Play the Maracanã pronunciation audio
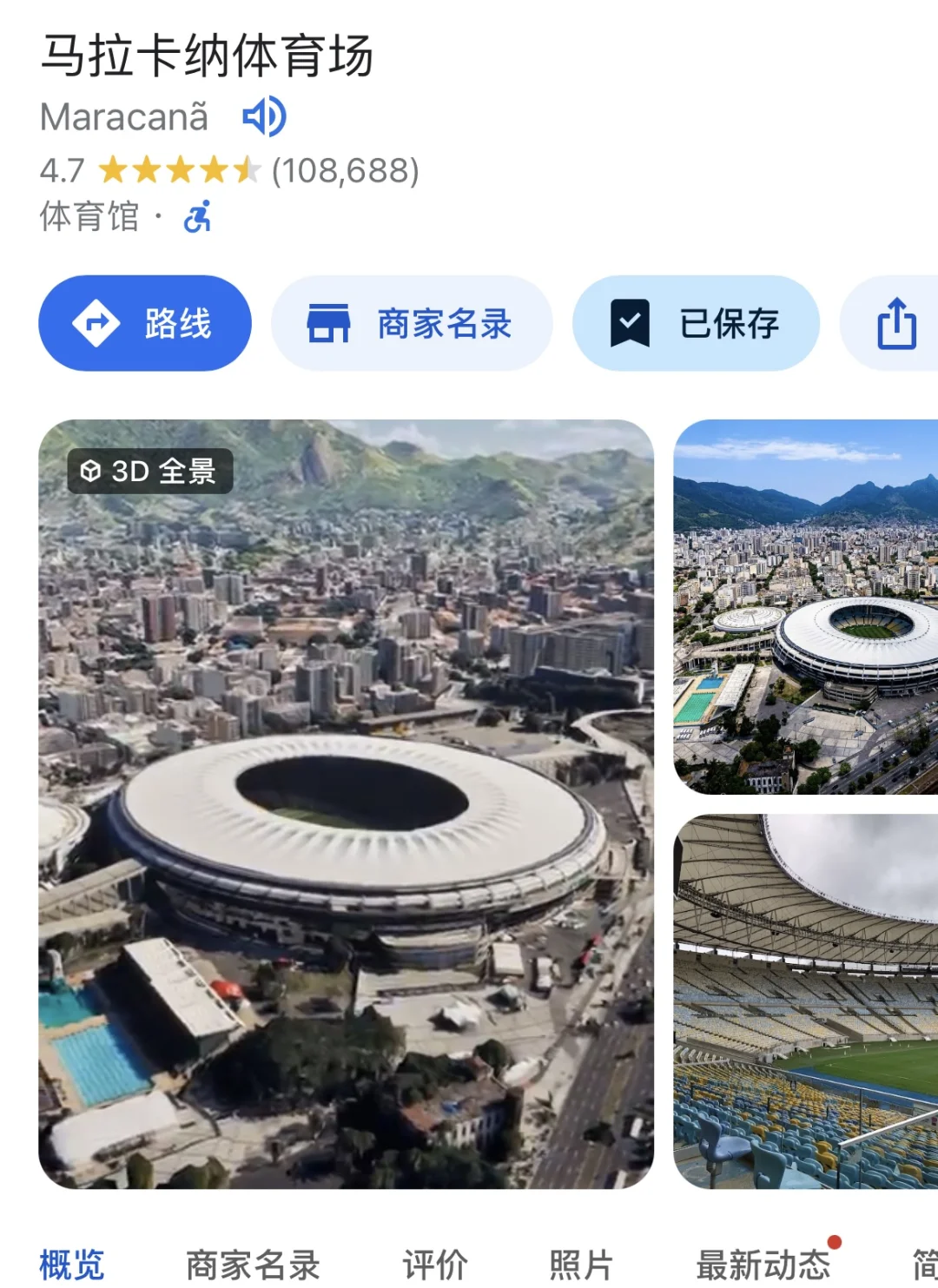This screenshot has width=938, height=1288. pos(264,116)
